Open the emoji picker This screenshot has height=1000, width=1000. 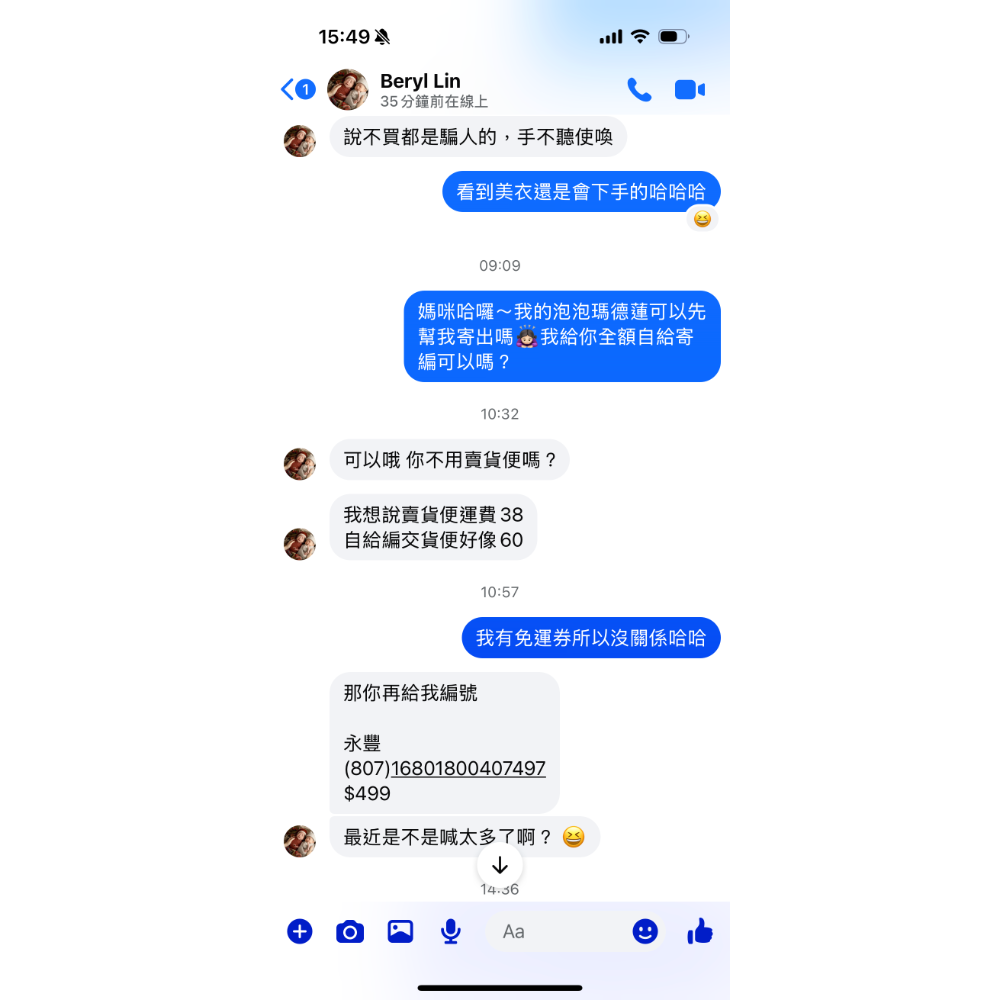coord(645,932)
